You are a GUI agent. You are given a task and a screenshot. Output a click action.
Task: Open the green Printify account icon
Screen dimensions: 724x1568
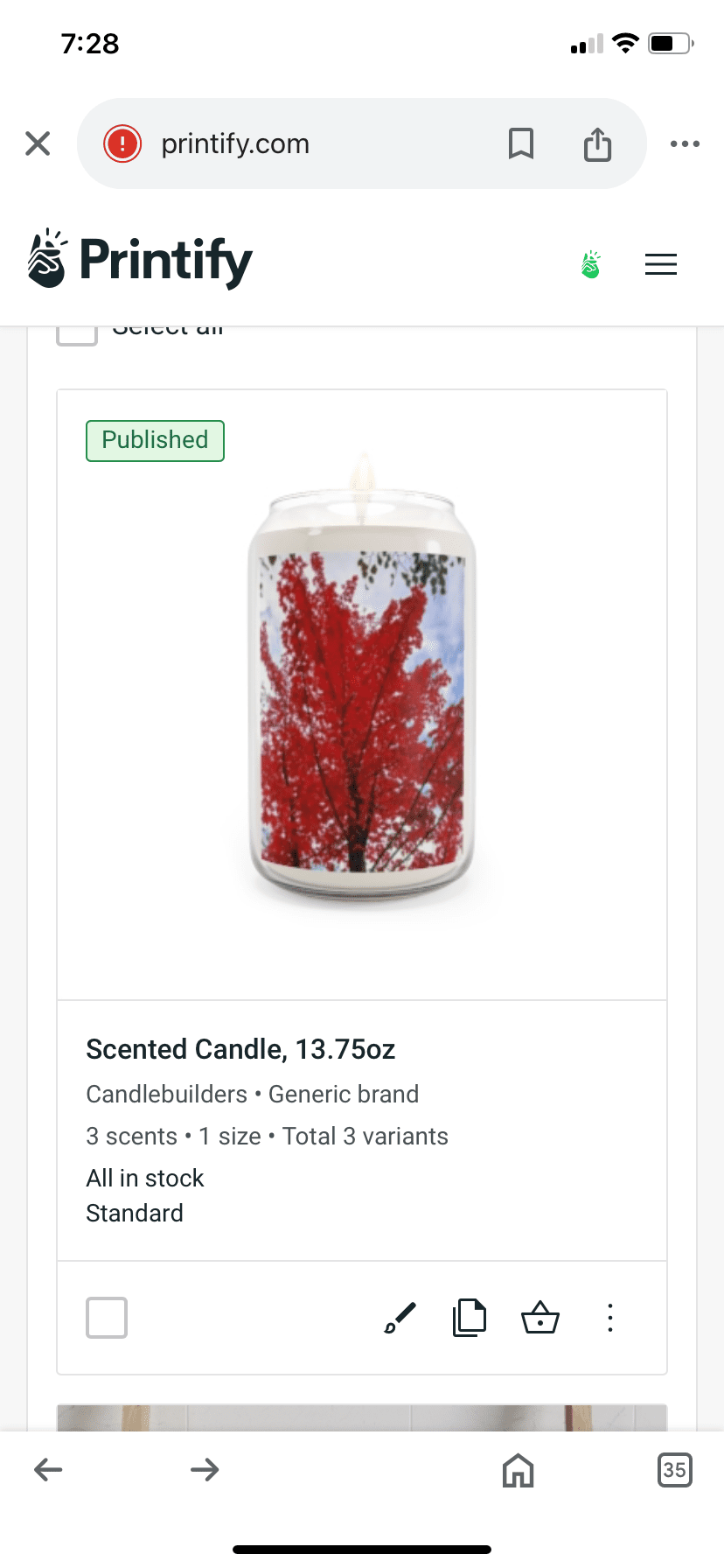coord(591,264)
